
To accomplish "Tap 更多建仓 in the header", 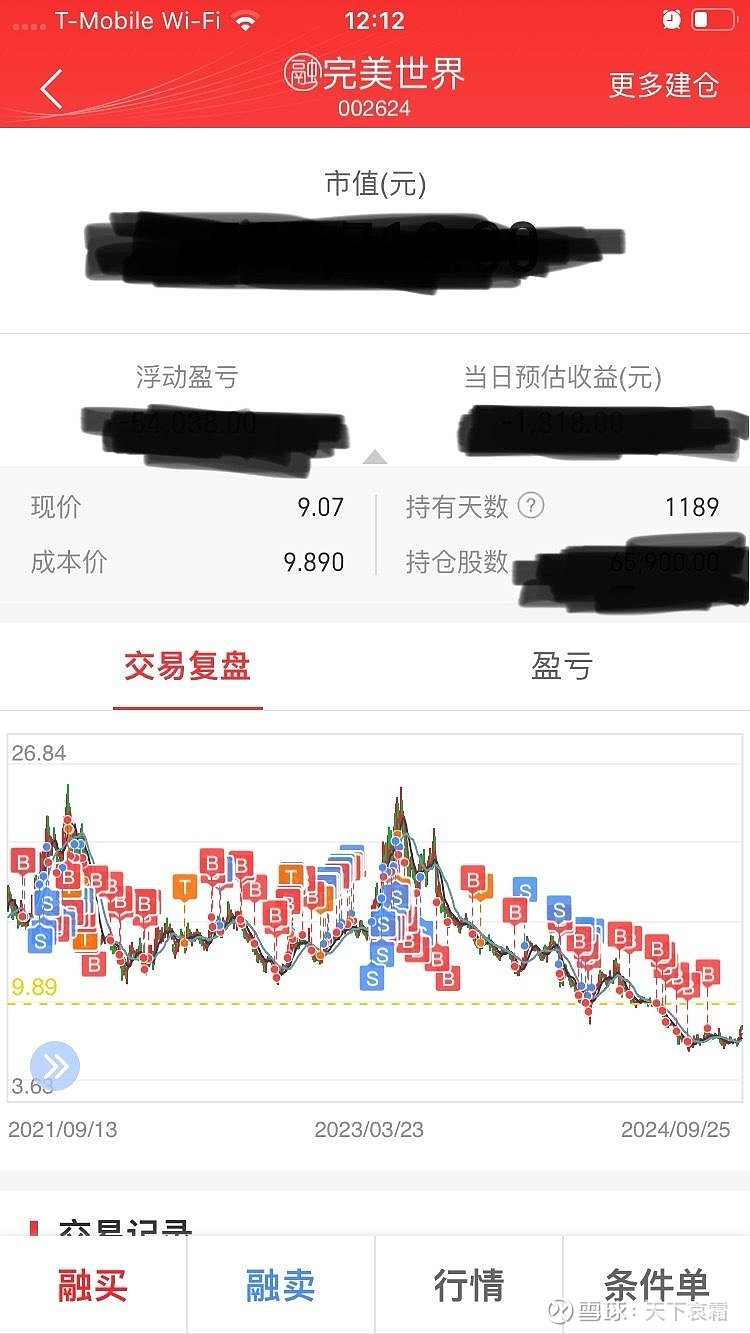I will click(663, 85).
